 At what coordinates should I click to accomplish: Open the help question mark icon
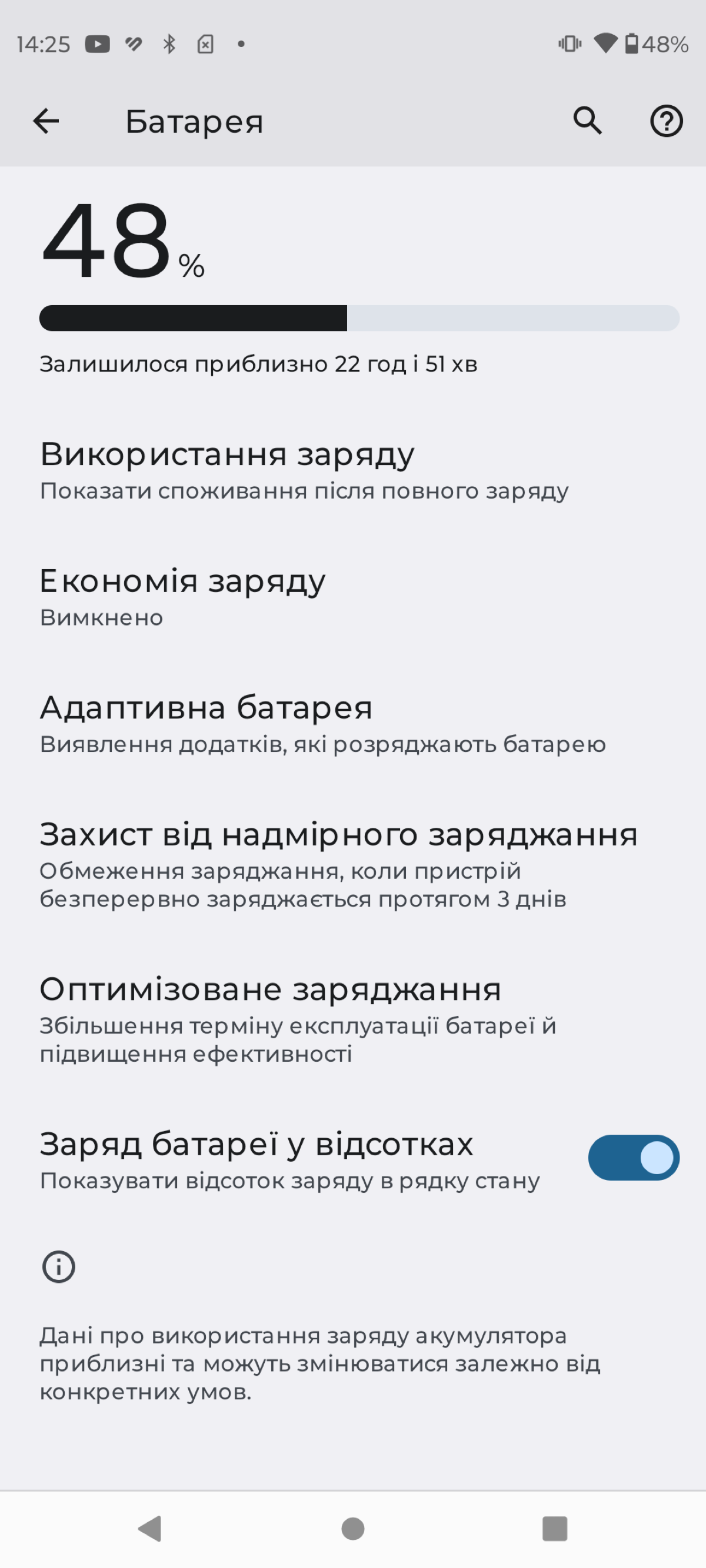pyautogui.click(x=667, y=121)
